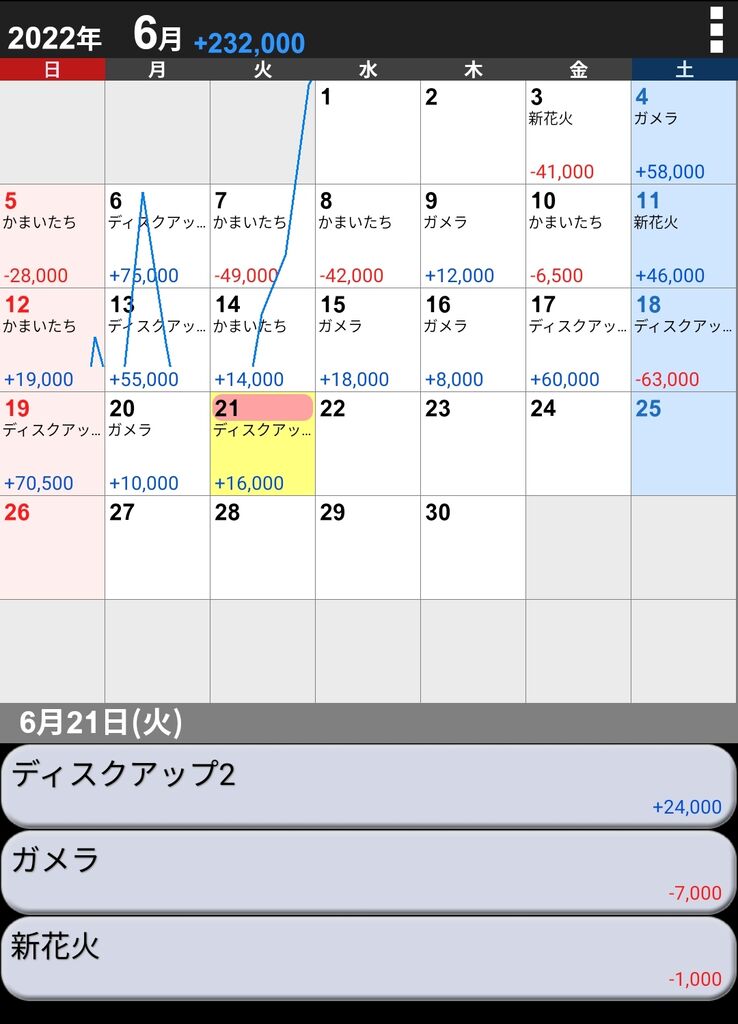The height and width of the screenshot is (1024, 738).
Task: Select June 19 with +70,500
Action: click(52, 444)
